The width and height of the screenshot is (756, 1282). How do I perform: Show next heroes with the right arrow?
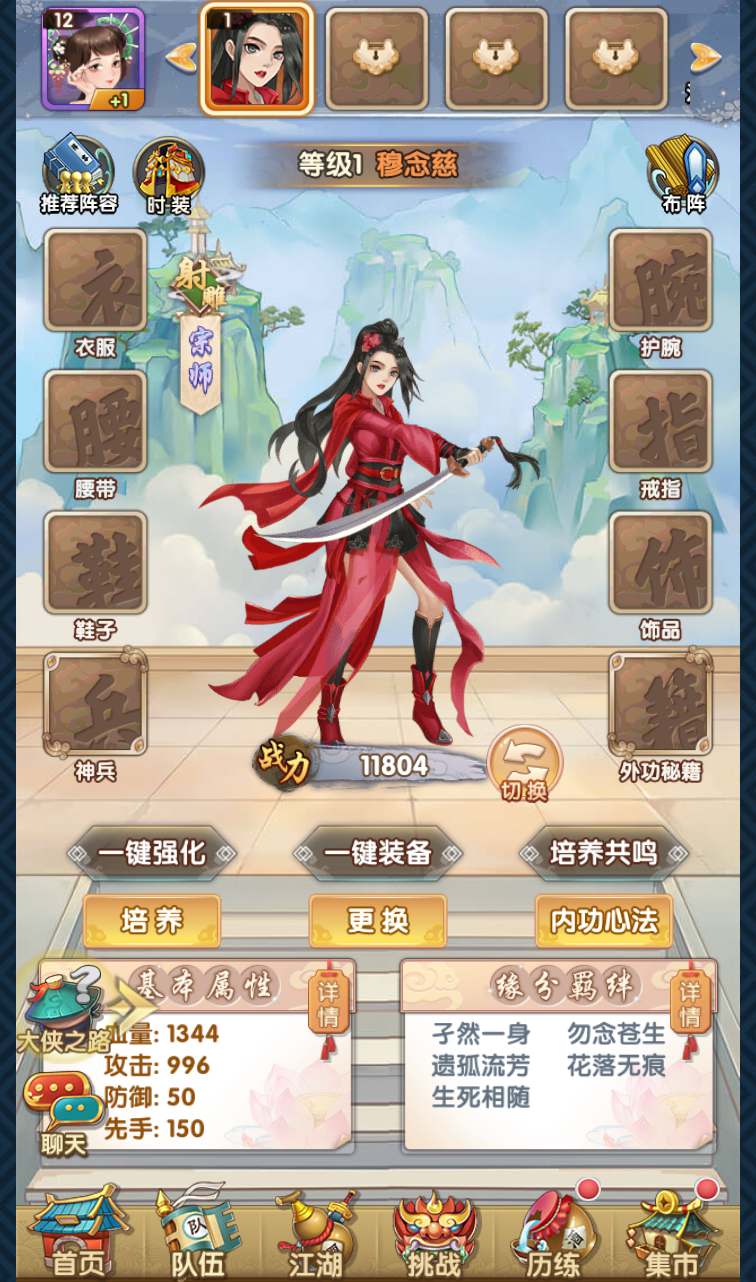tap(705, 57)
